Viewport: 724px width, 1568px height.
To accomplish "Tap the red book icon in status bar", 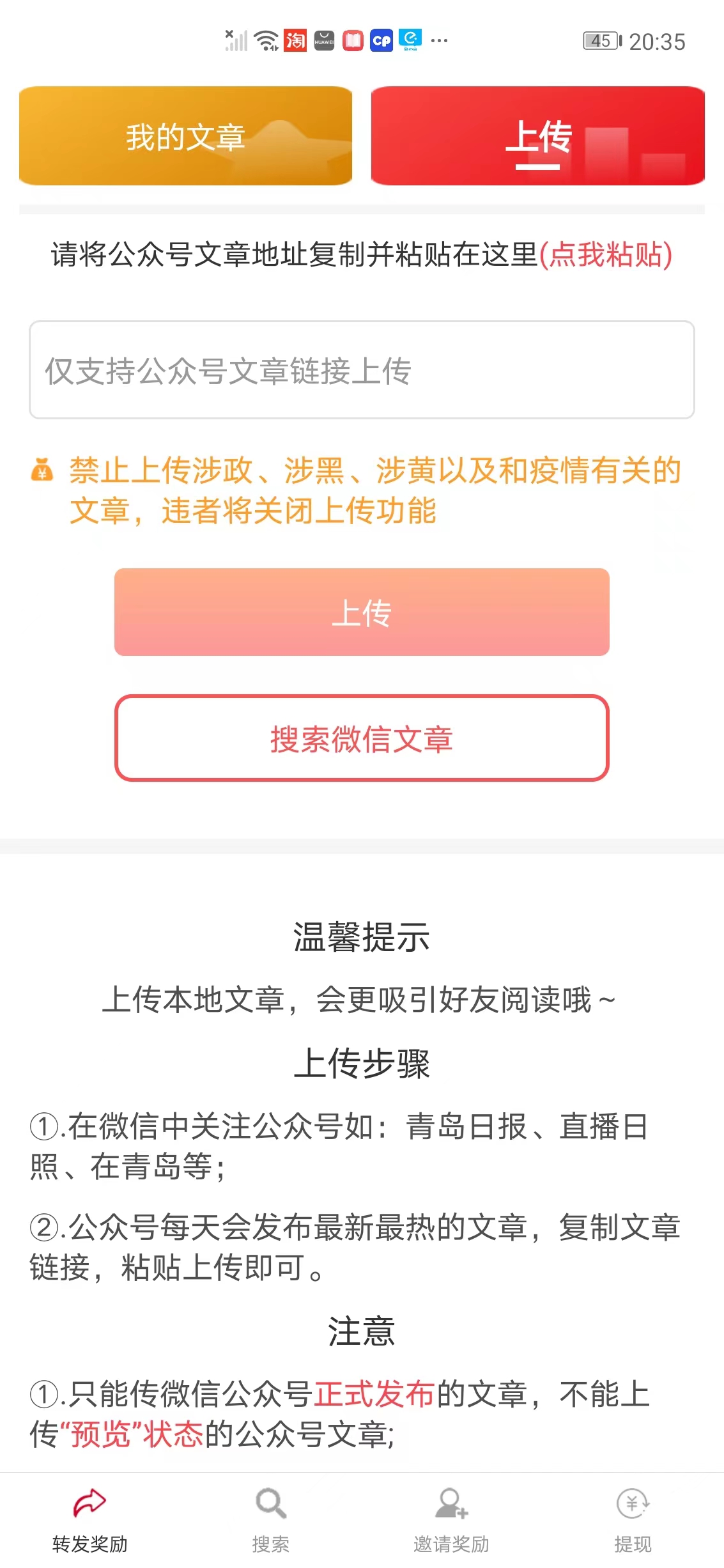I will click(x=353, y=41).
